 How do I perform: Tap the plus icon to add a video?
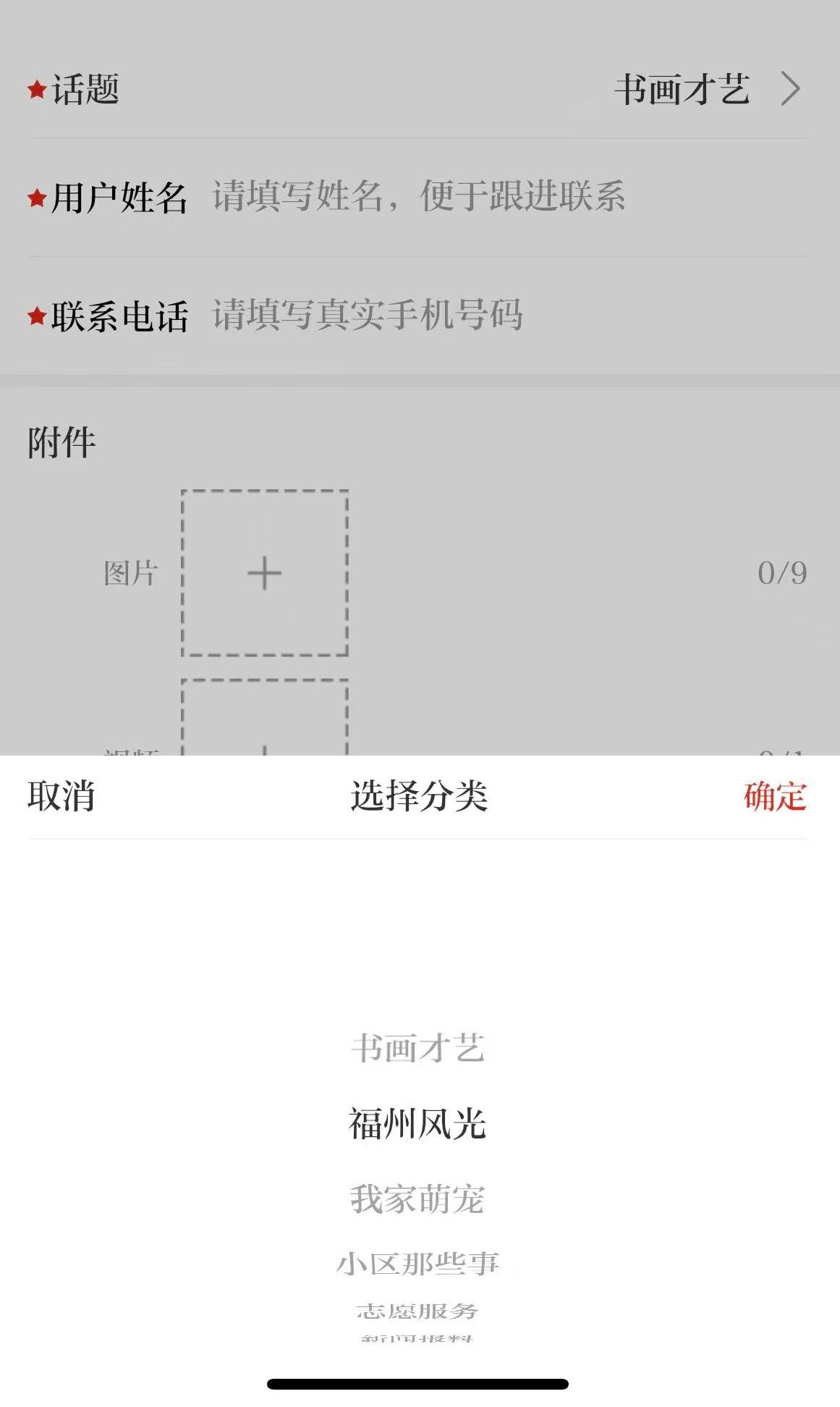tap(263, 745)
